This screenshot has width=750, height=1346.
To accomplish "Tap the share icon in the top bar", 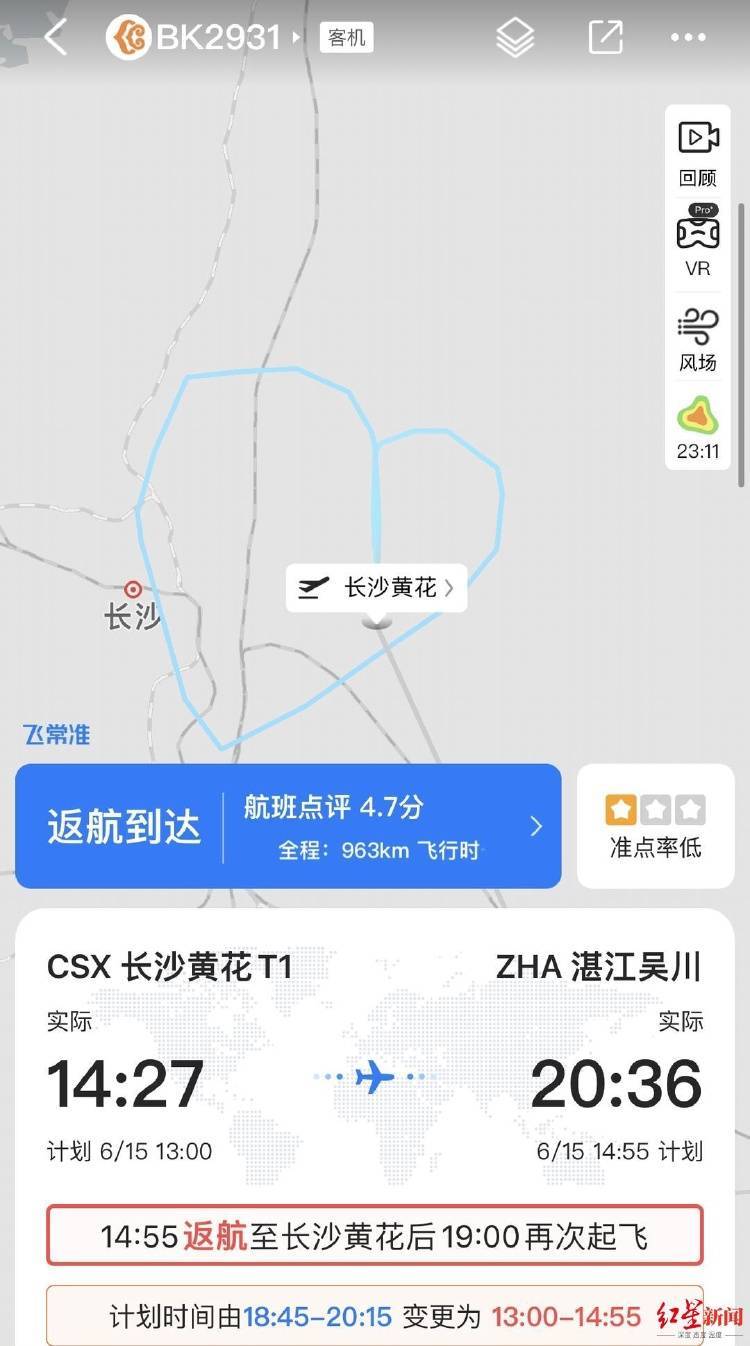I will (604, 38).
